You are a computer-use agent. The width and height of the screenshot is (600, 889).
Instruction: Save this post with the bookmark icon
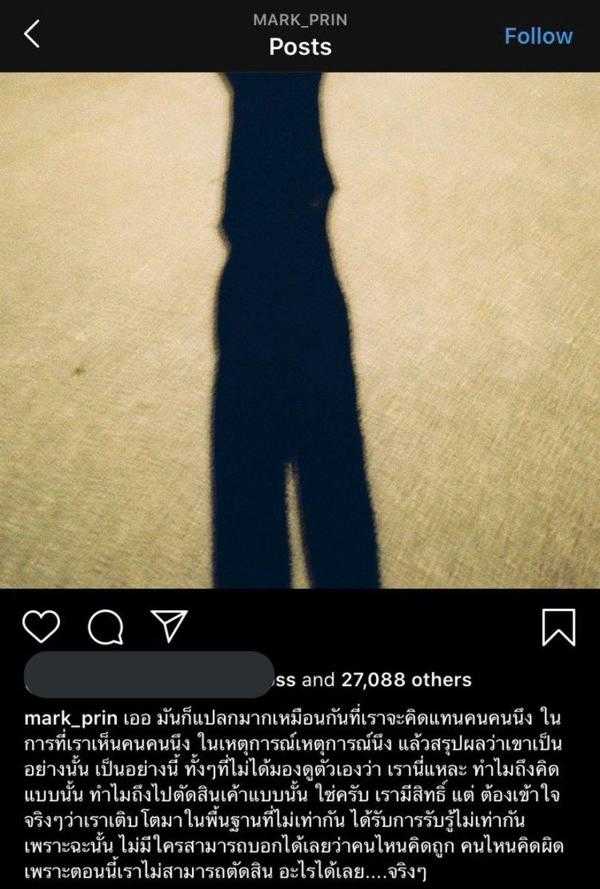coord(558,627)
